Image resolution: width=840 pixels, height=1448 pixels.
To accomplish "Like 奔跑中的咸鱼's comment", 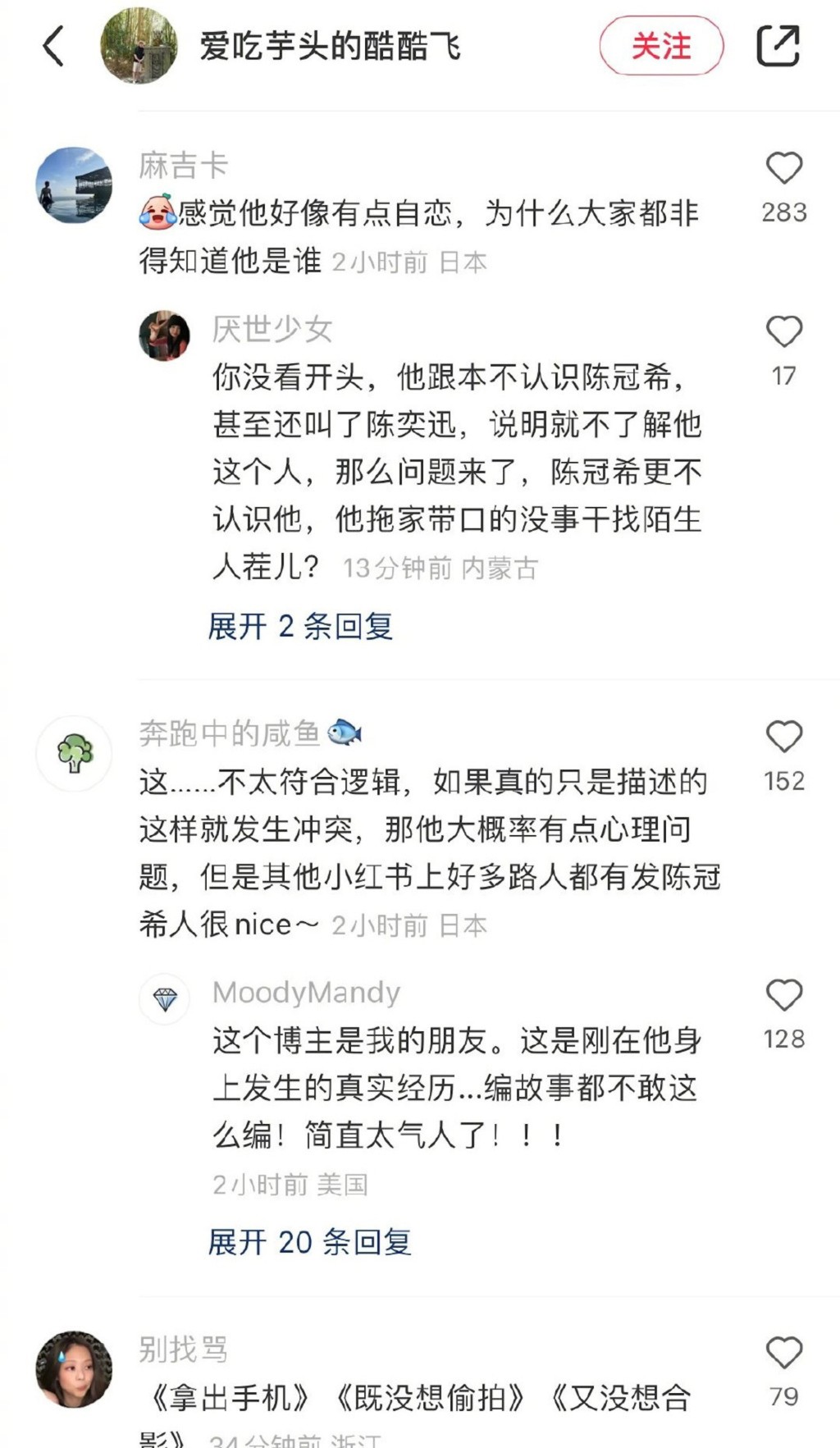I will pyautogui.click(x=783, y=737).
